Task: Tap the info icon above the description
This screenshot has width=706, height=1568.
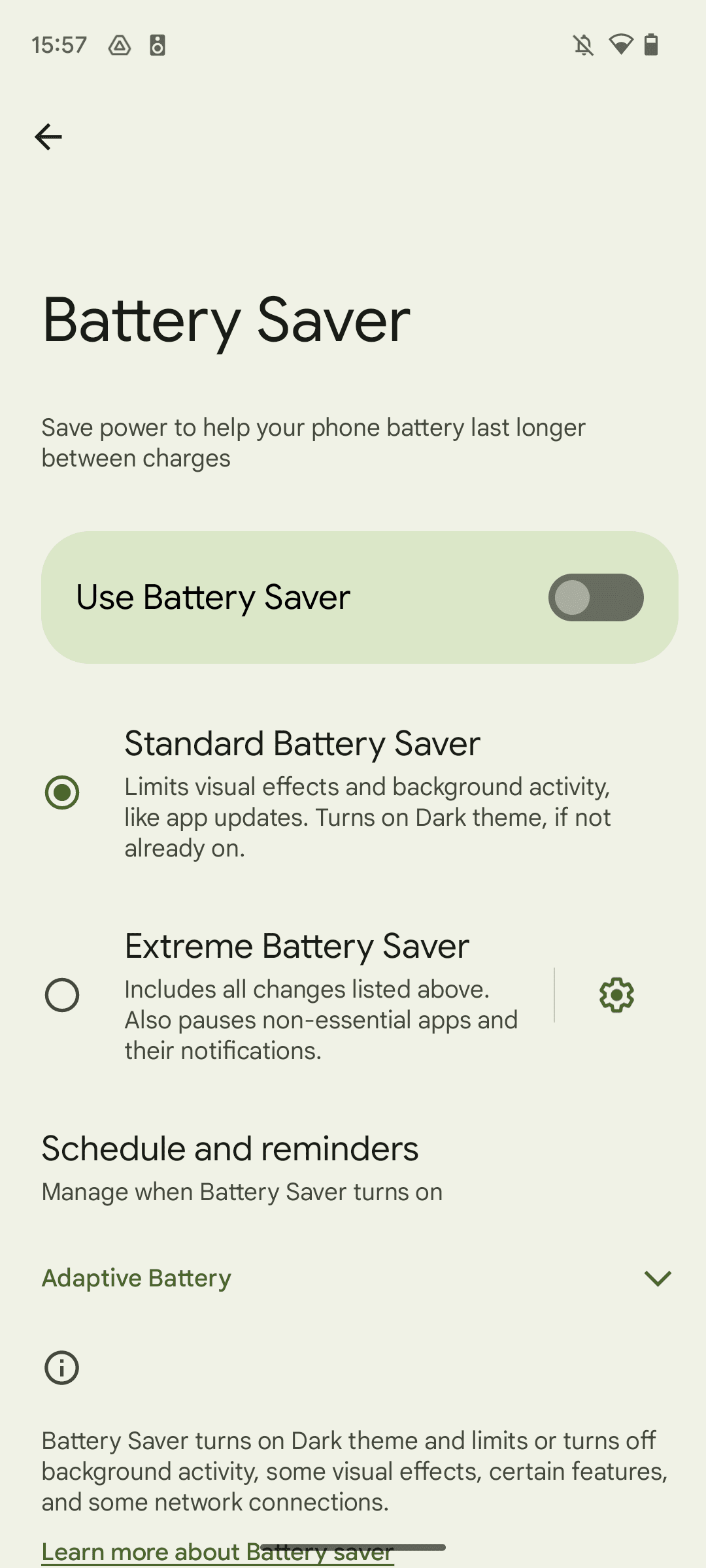Action: coord(61,1367)
